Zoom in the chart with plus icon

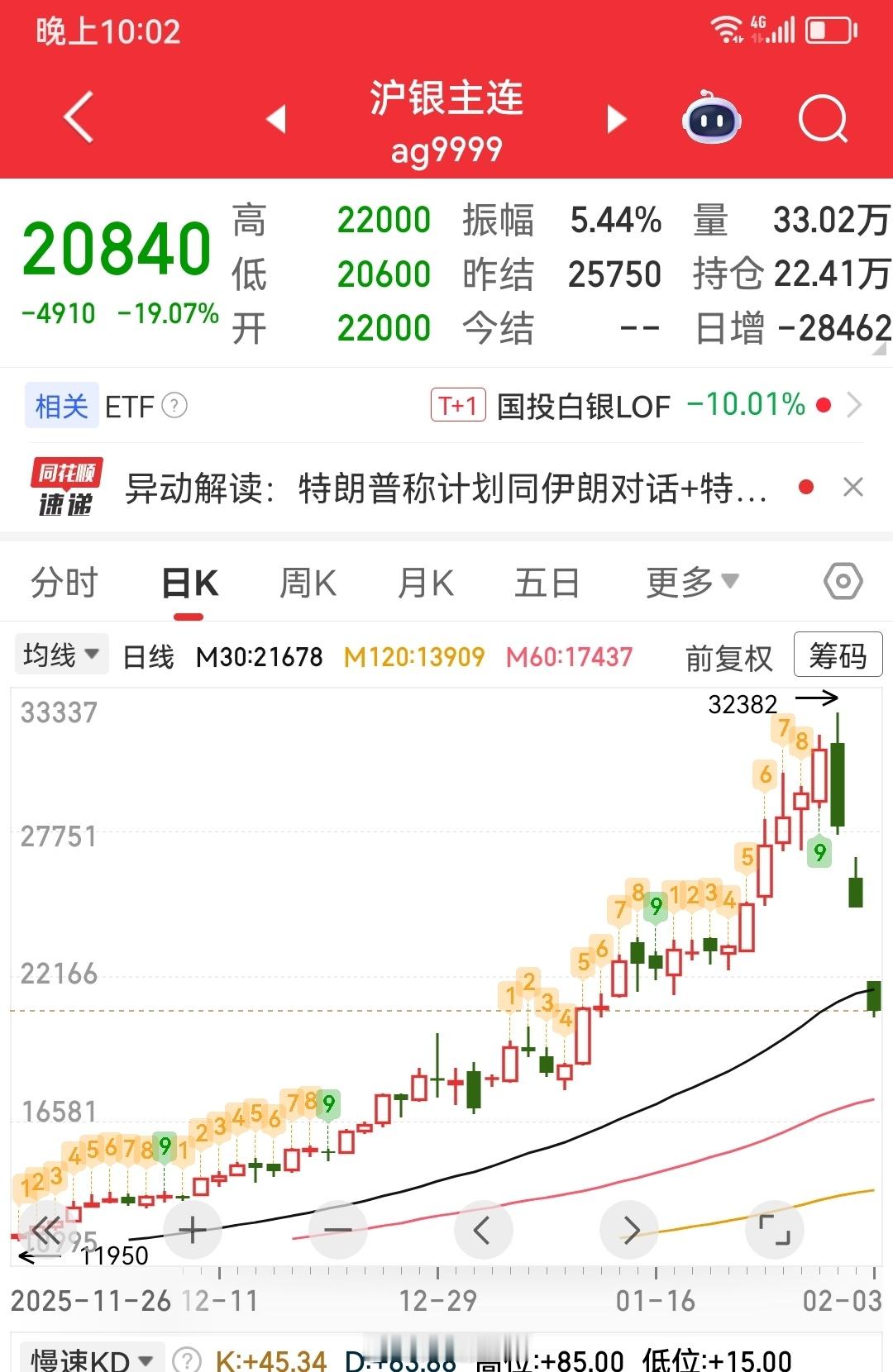pyautogui.click(x=193, y=1229)
